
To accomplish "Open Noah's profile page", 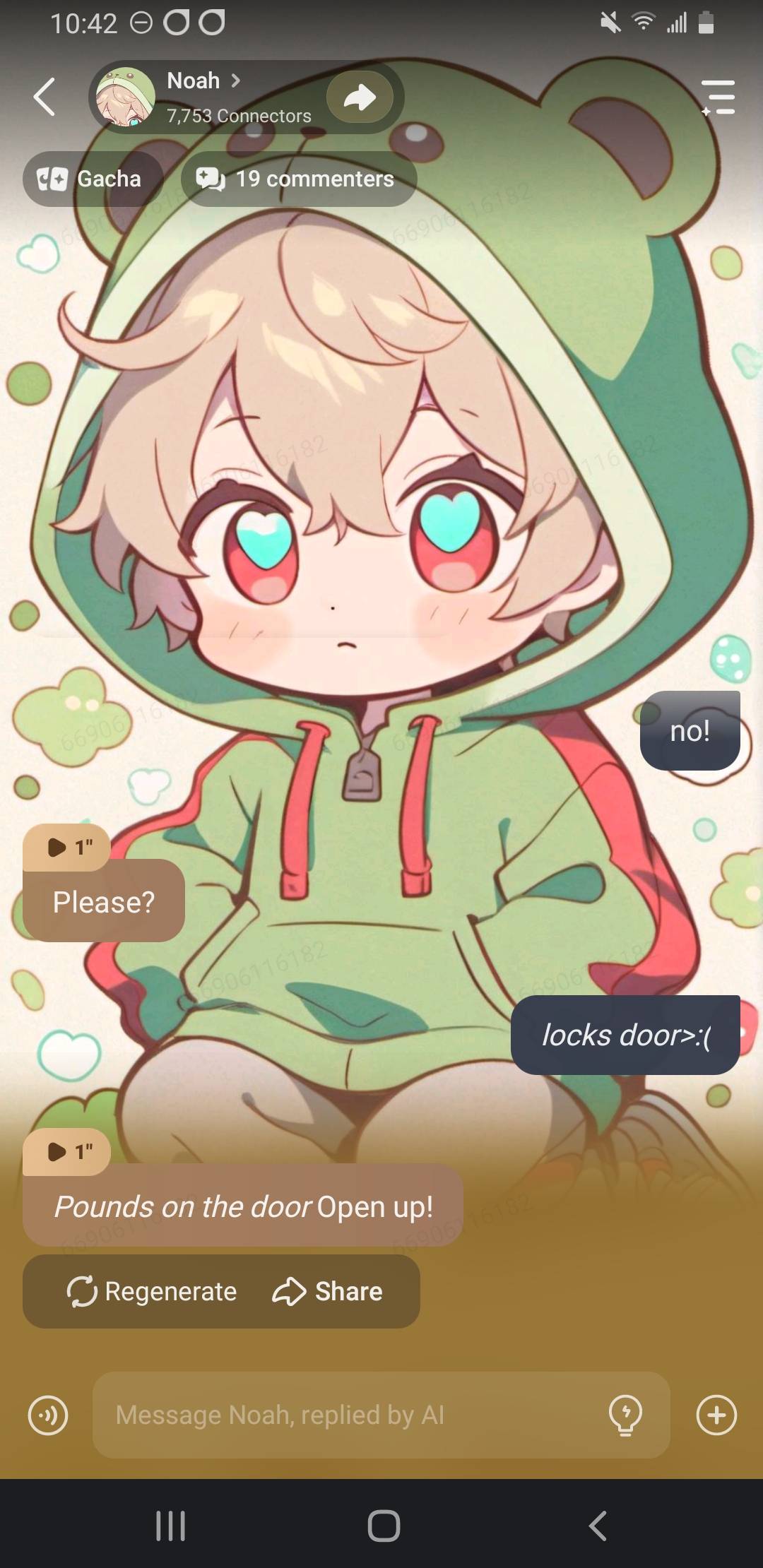I will pos(203,81).
